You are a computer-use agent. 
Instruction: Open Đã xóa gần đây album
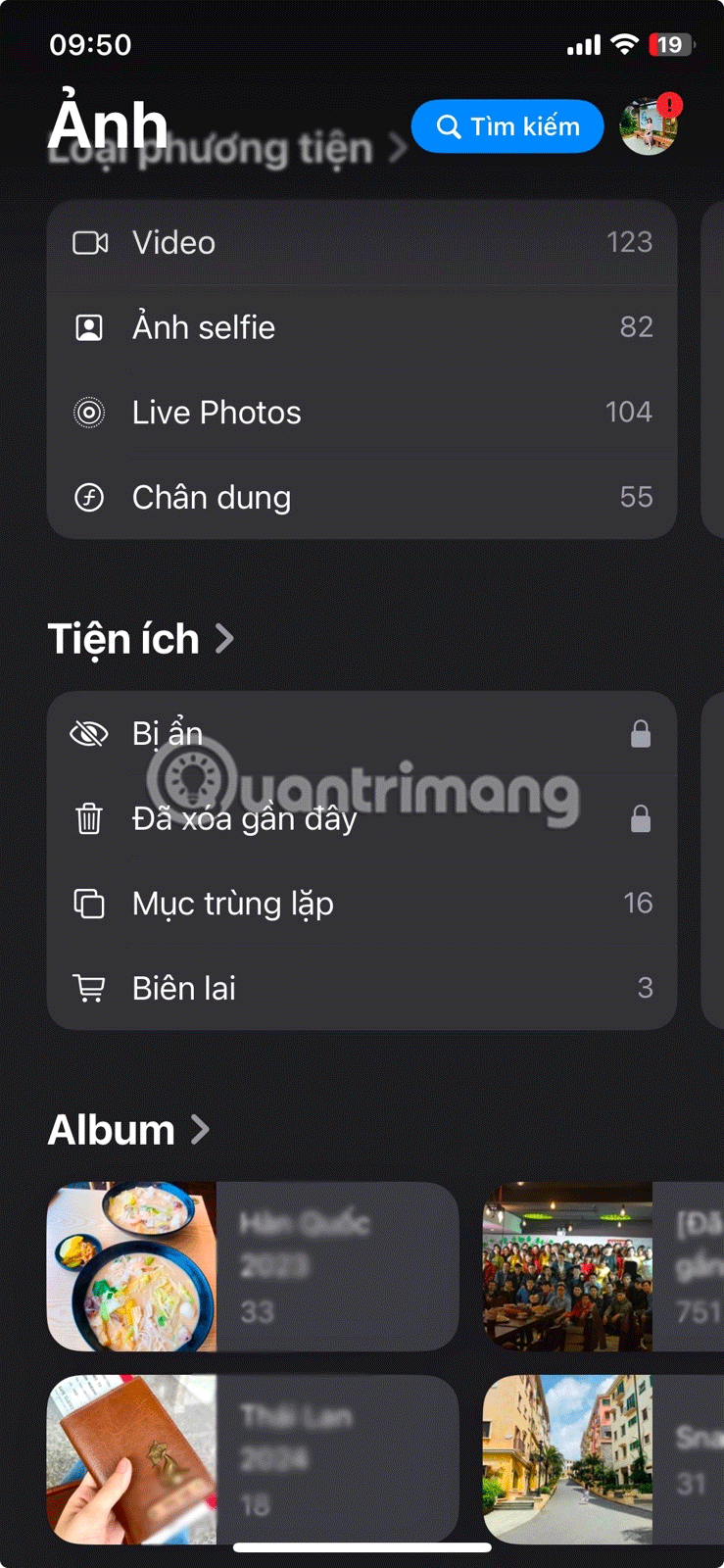click(x=361, y=818)
